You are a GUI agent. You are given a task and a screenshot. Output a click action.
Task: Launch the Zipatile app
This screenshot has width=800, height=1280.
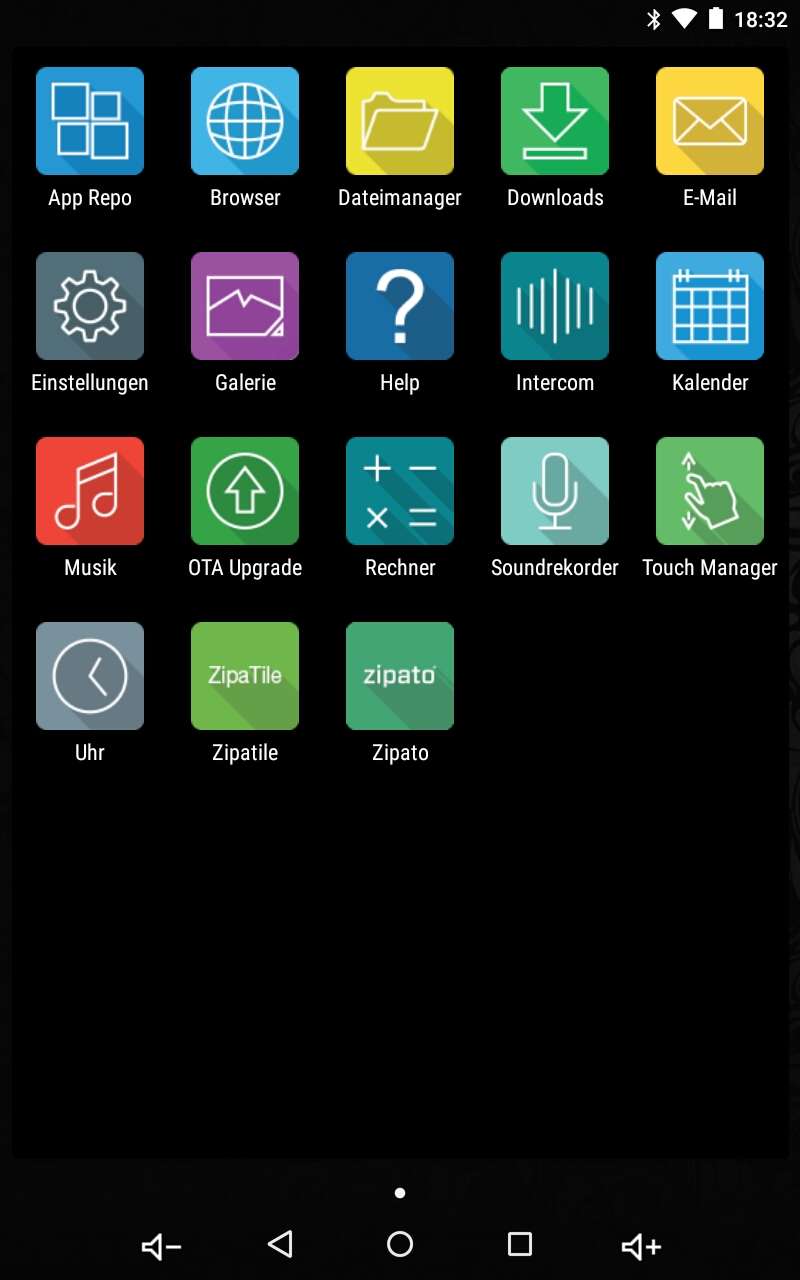(x=245, y=676)
